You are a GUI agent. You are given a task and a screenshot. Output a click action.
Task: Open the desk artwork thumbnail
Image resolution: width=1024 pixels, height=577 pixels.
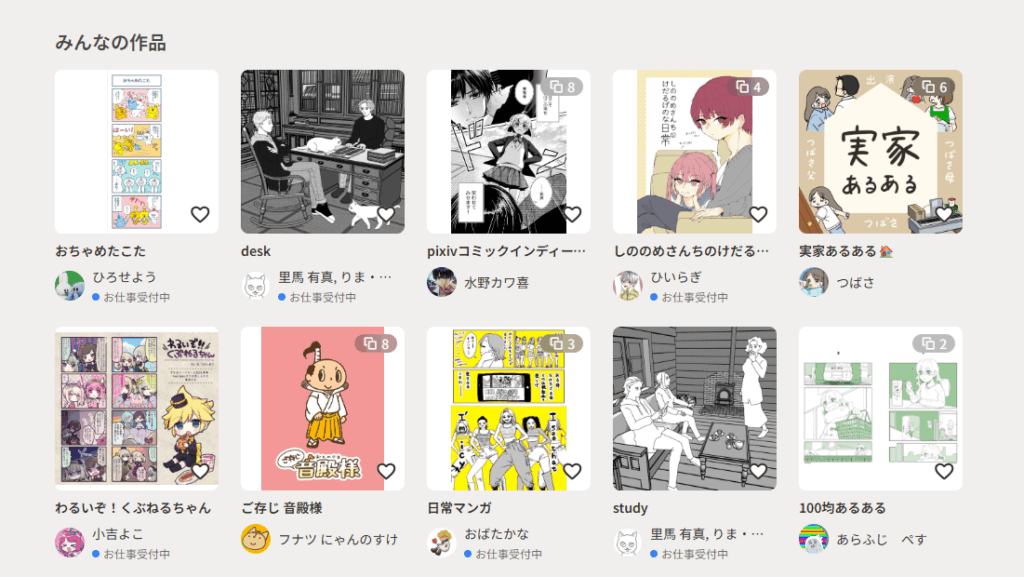click(x=322, y=150)
